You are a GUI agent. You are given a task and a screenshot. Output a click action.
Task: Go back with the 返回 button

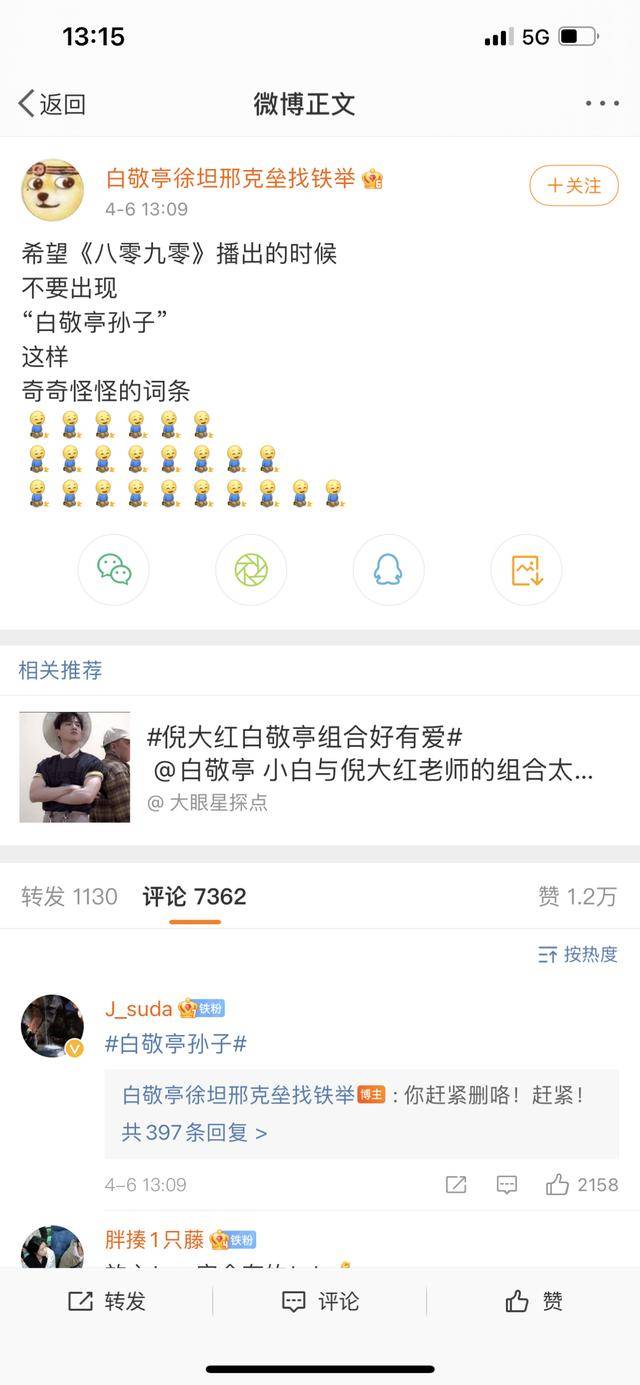(x=52, y=104)
